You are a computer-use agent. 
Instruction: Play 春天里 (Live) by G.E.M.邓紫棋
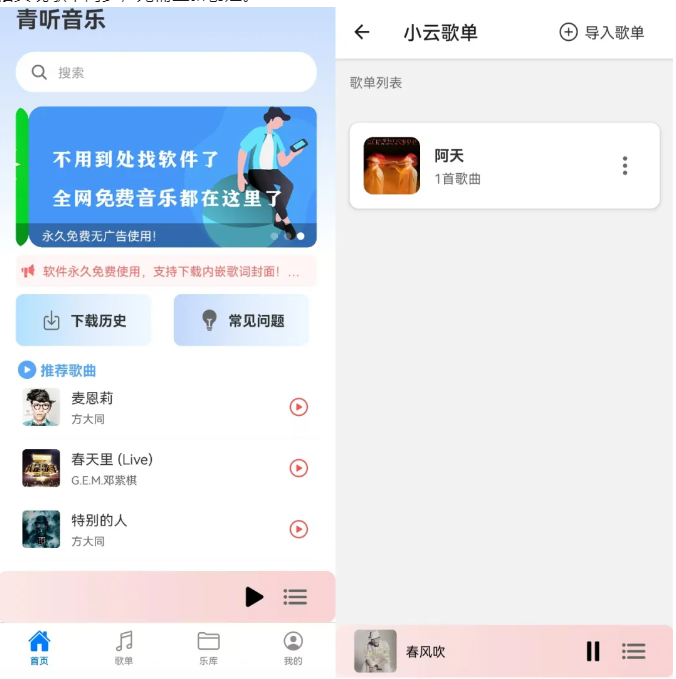[298, 468]
